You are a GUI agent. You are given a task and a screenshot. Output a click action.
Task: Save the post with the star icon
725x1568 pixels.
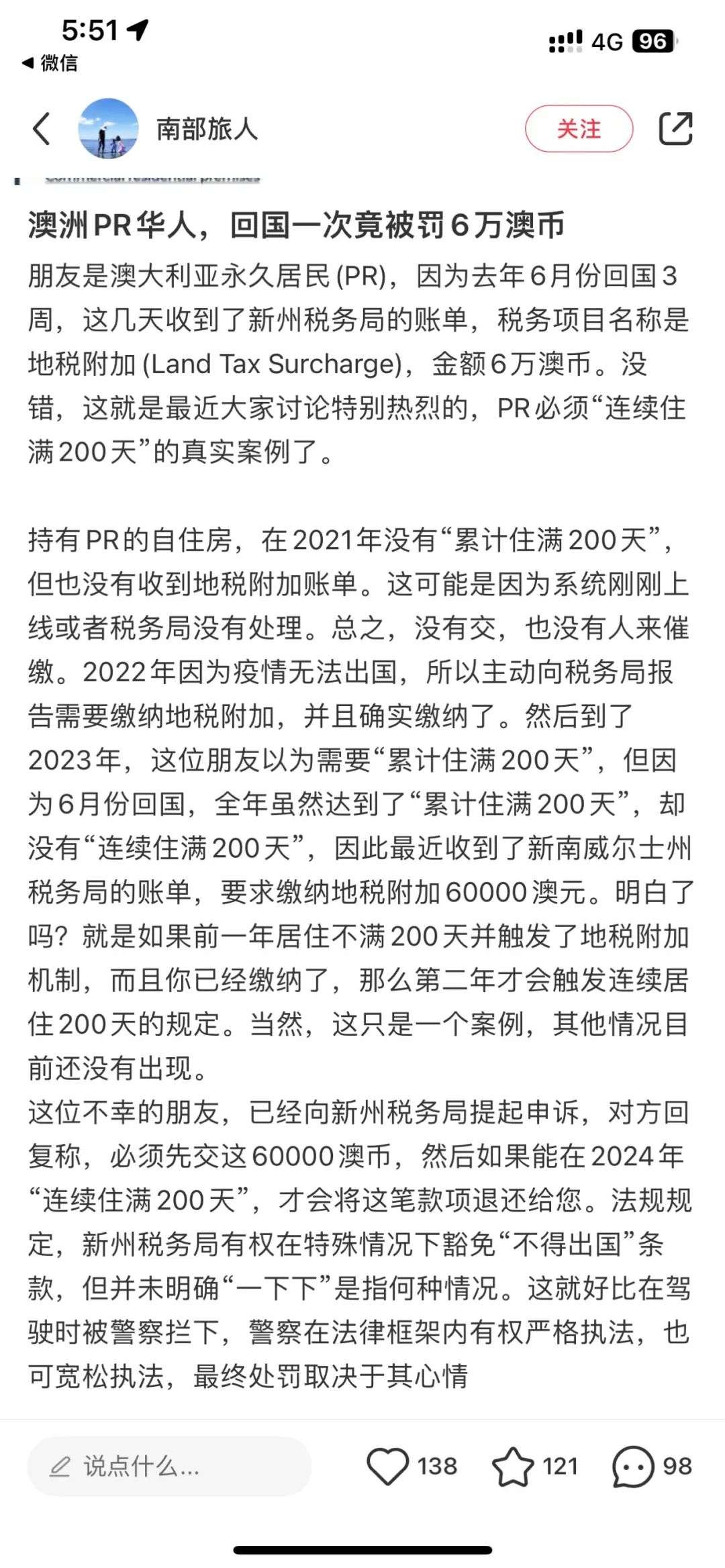513,1466
